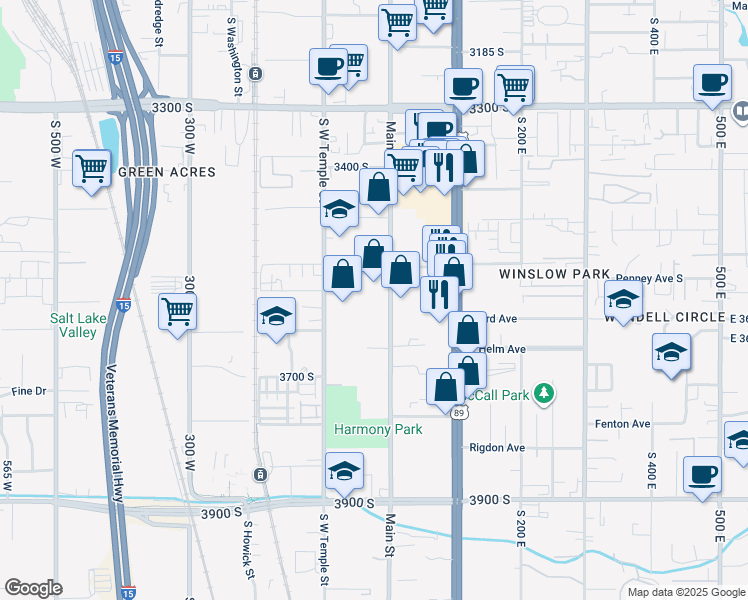Open the shopping bag pin near 3400 S
Viewport: 748px width, 600px height.
[x=379, y=187]
